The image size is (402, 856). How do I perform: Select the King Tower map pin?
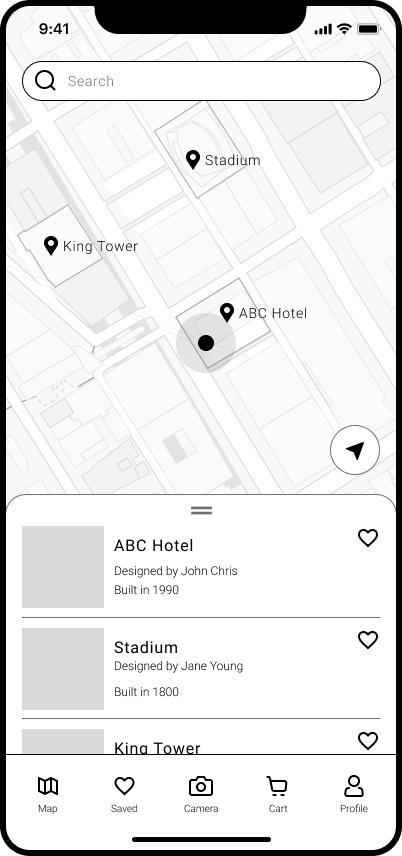tap(51, 246)
